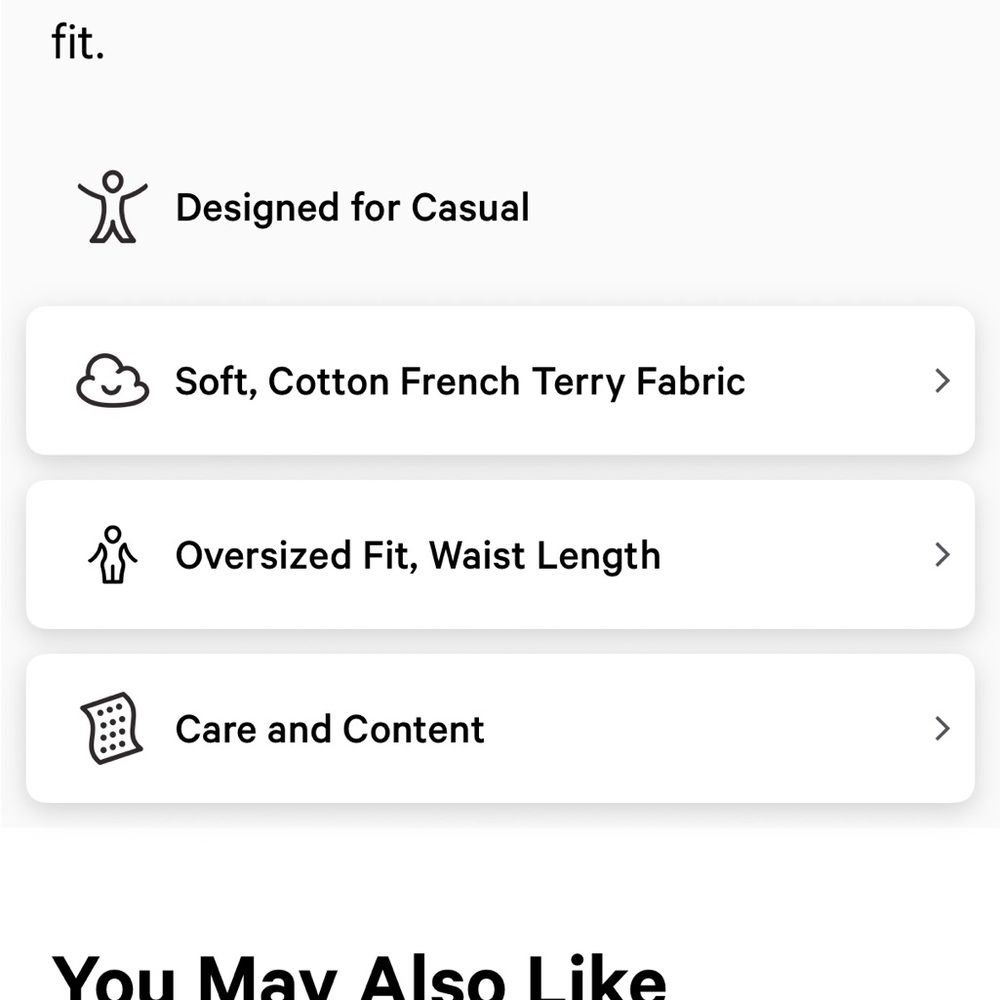View Care and Content information

coord(500,729)
